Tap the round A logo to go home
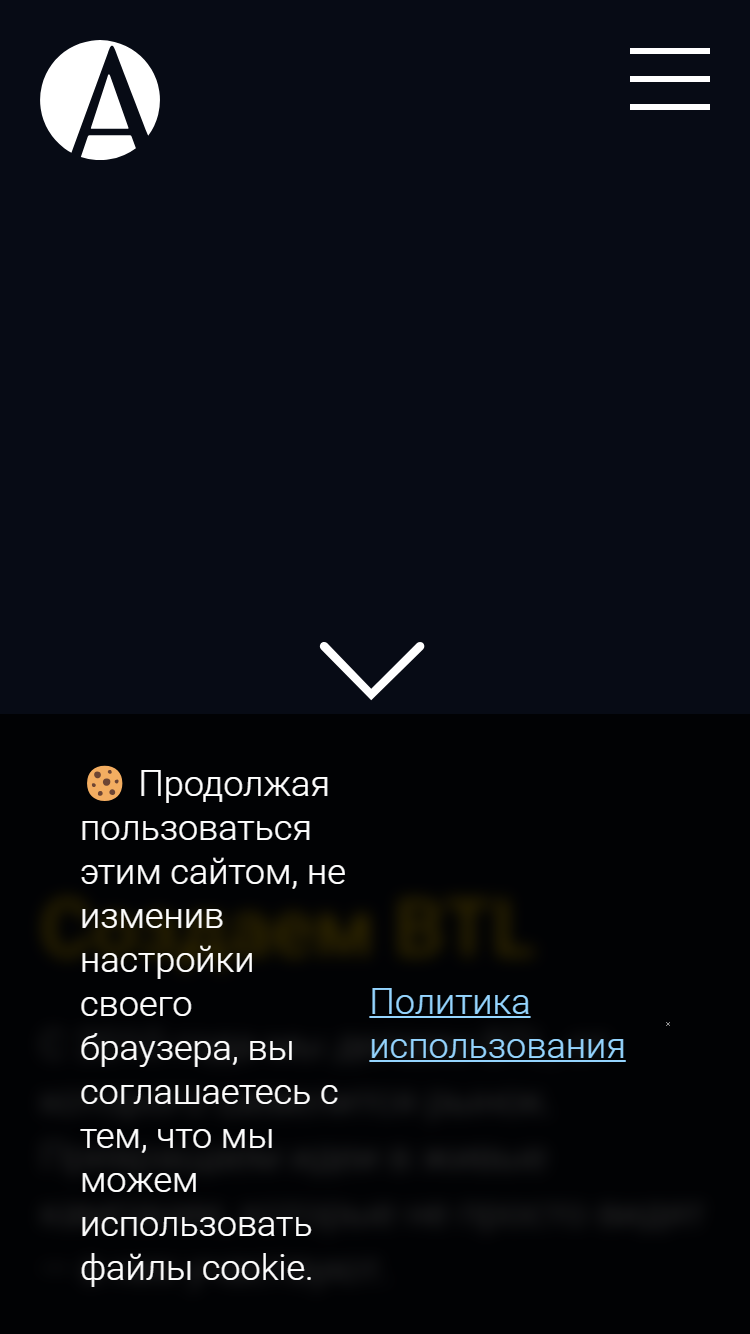 click(x=100, y=100)
